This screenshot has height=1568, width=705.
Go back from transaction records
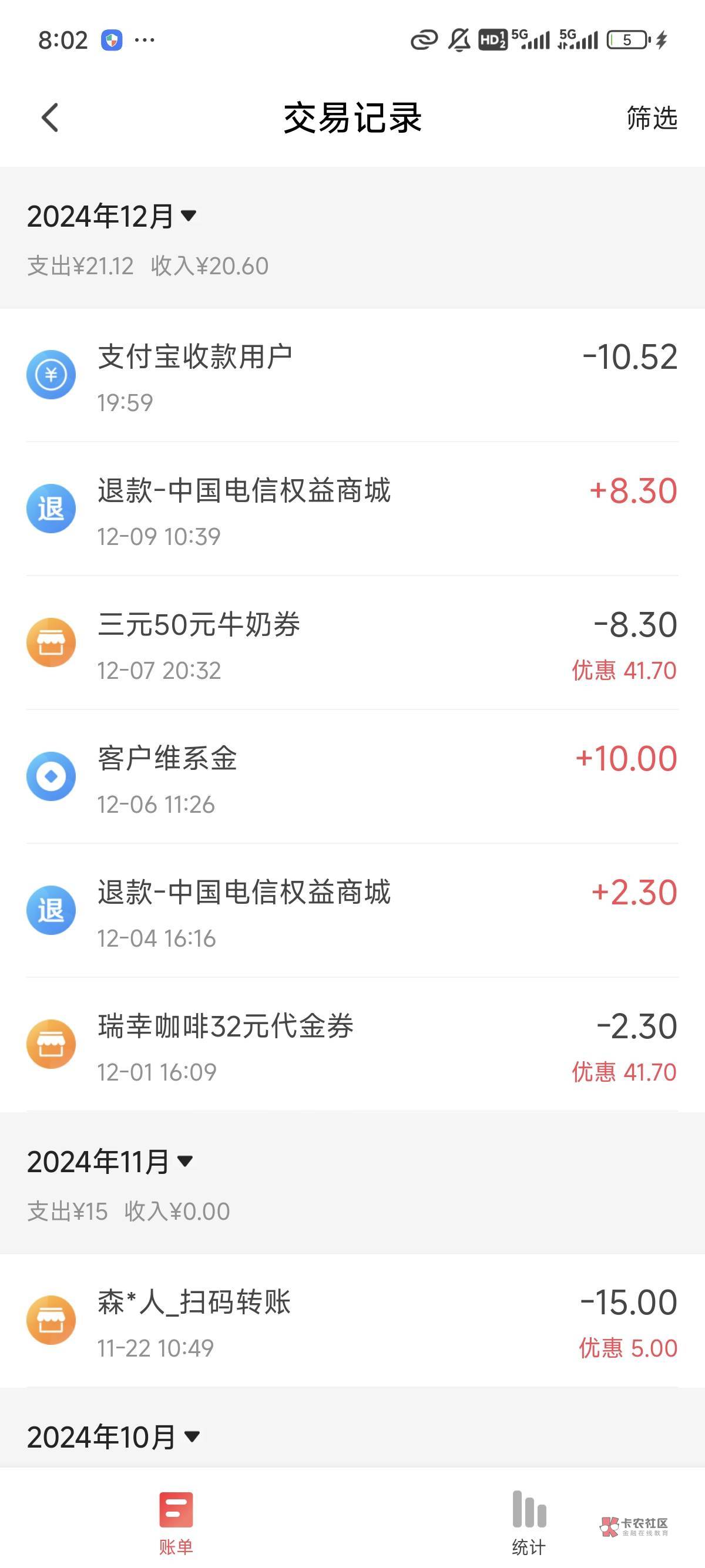pos(50,117)
